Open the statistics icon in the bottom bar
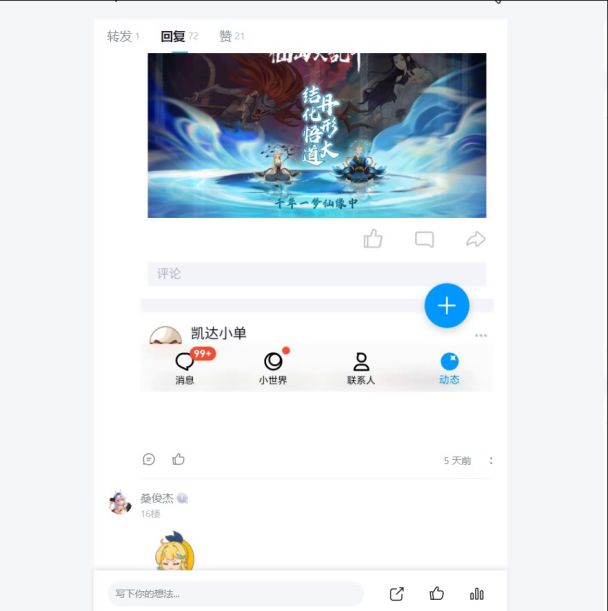 477,594
